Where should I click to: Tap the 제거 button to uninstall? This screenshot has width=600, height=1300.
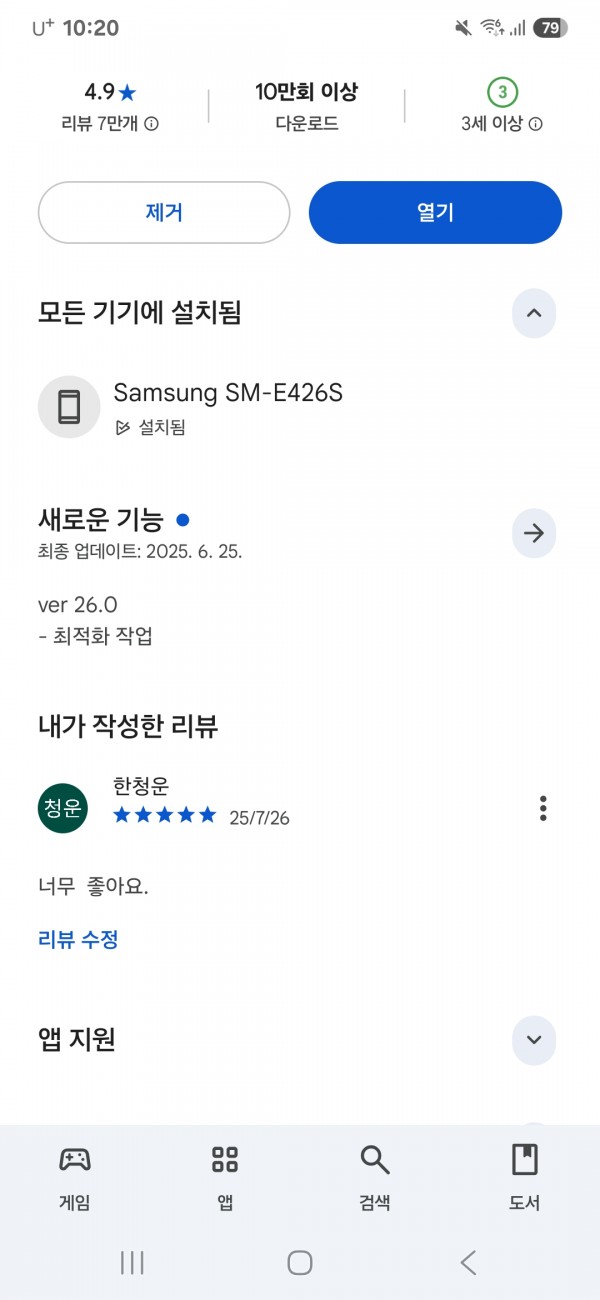(164, 212)
